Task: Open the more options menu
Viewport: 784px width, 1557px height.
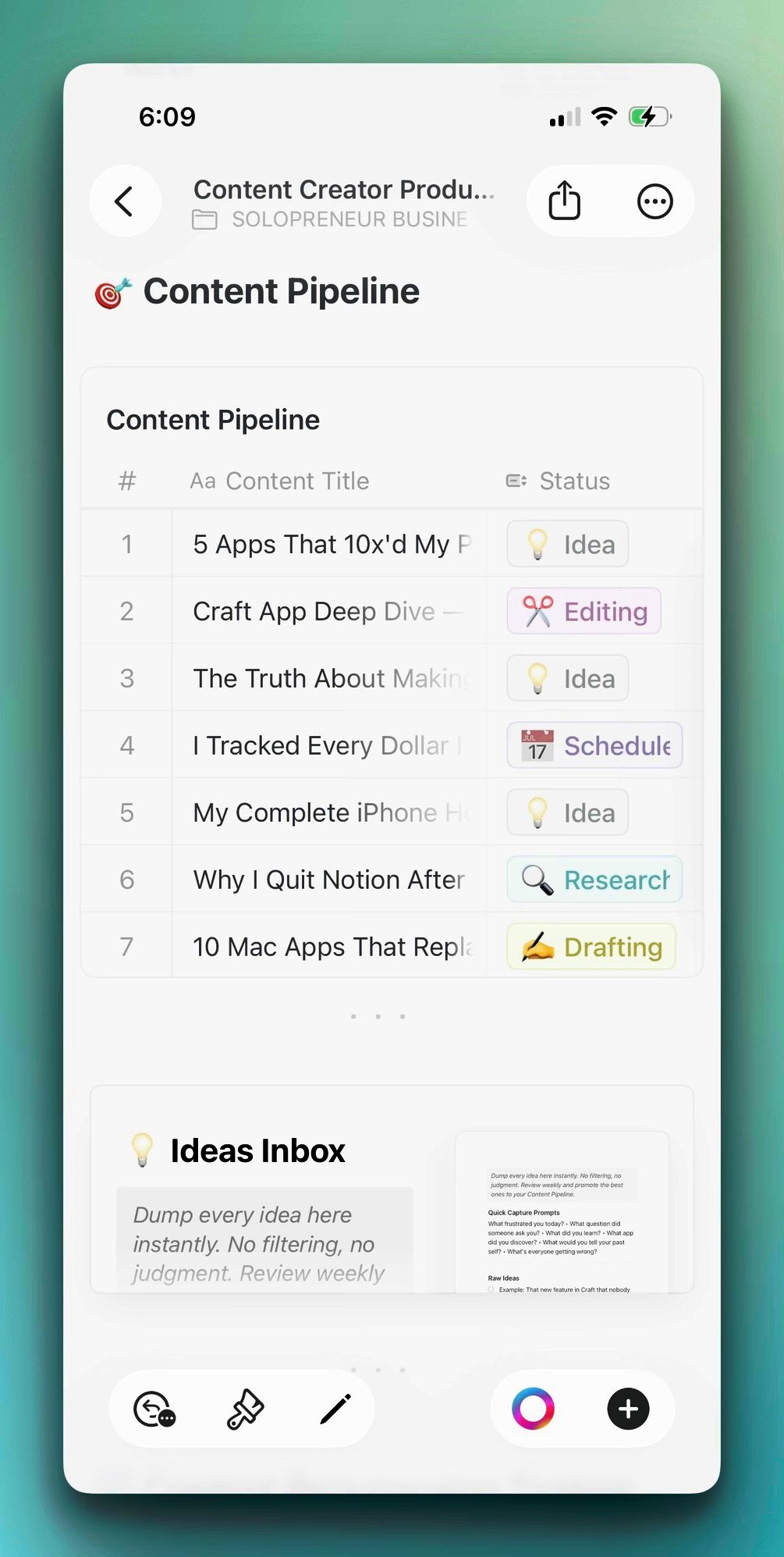Action: (x=655, y=201)
